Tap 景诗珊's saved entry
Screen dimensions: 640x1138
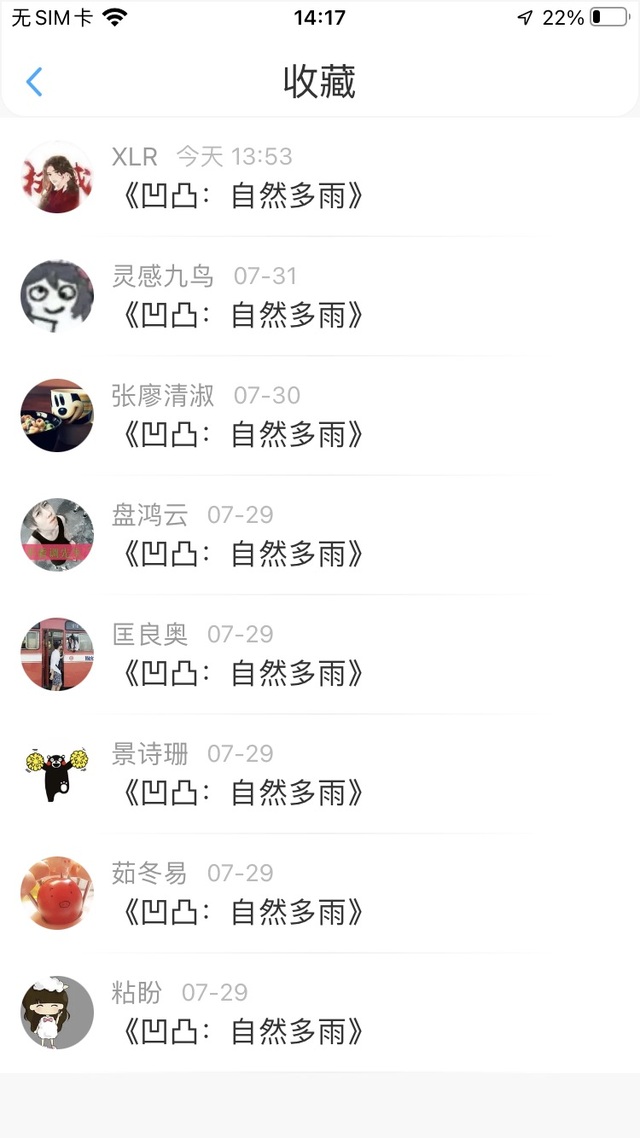click(242, 792)
